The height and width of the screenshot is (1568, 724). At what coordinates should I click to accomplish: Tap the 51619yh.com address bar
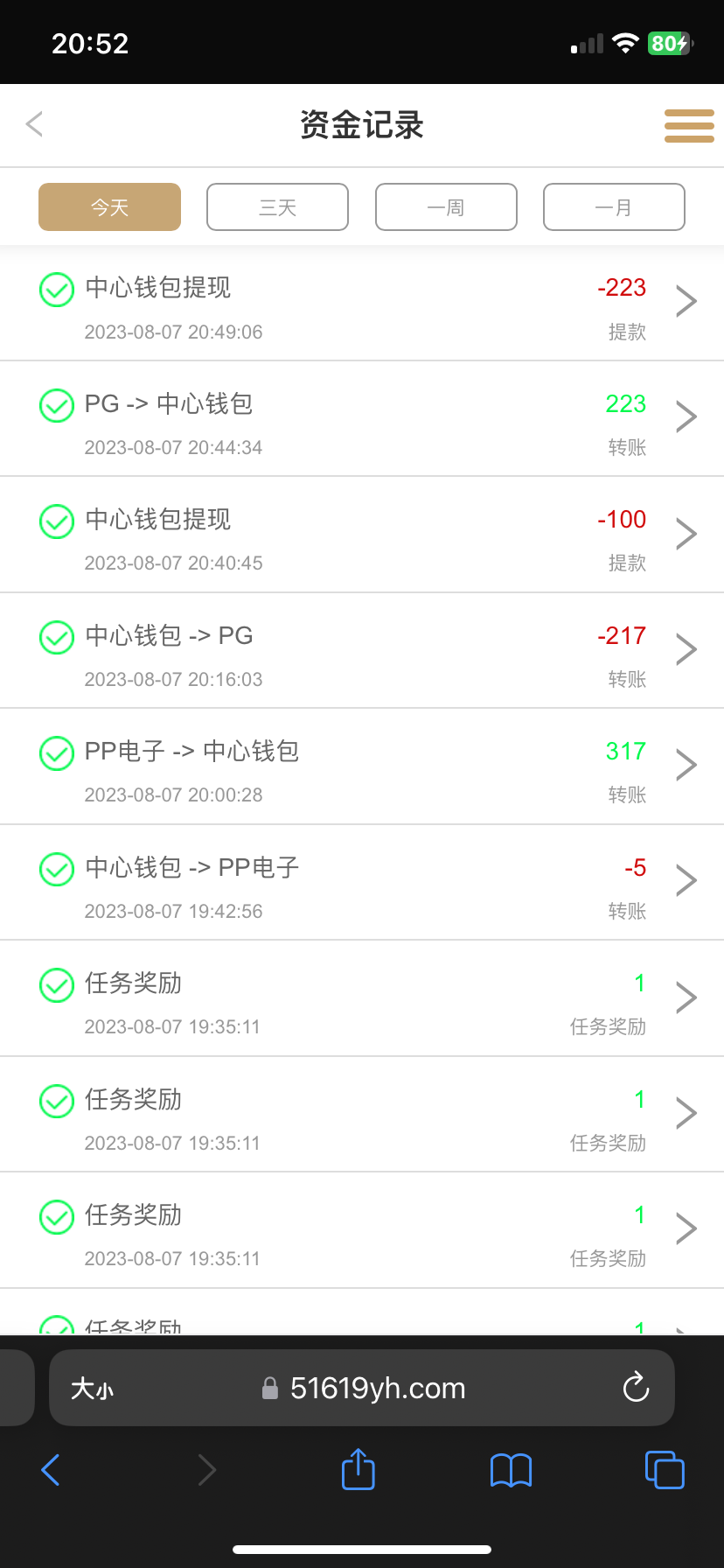[x=376, y=1389]
